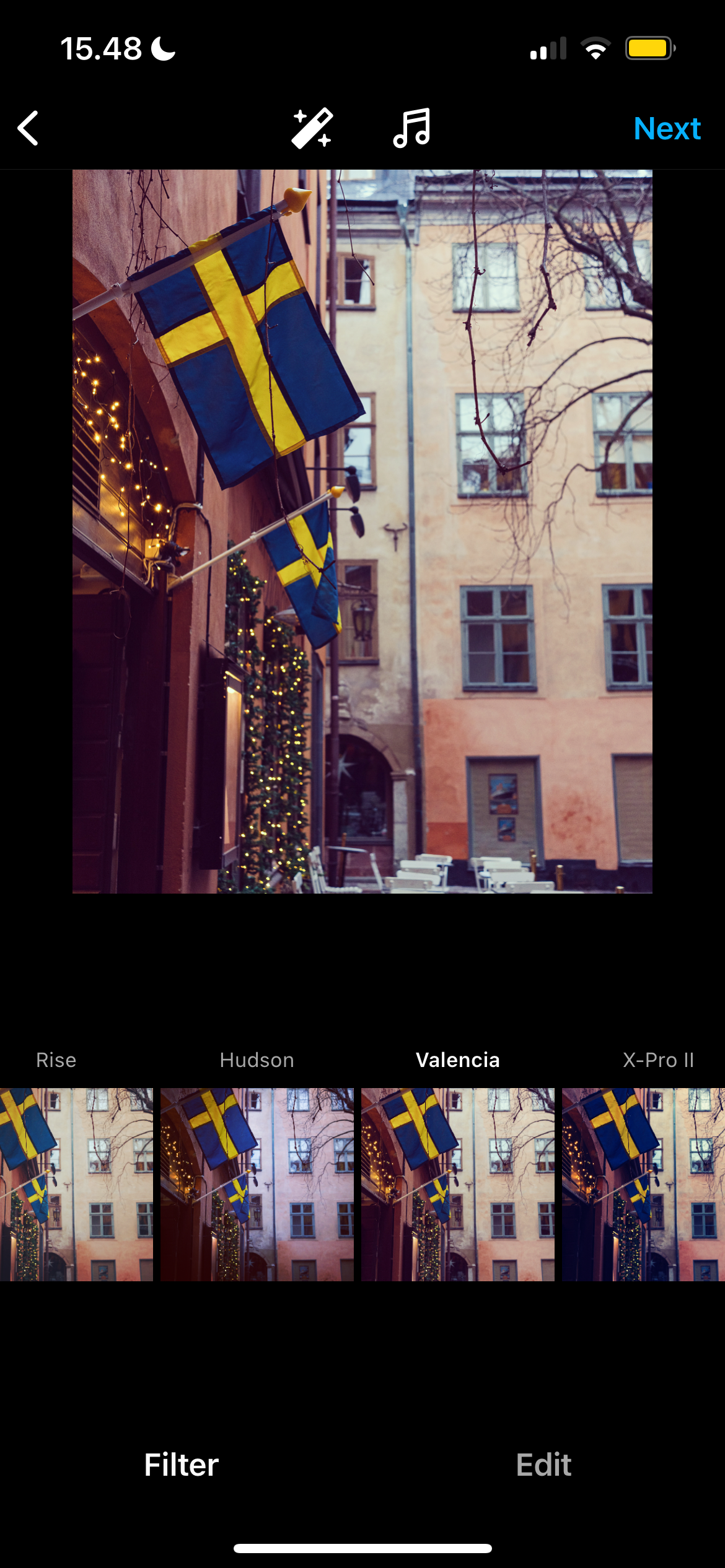Tap the Valencia filter to adjust it

(x=457, y=1184)
